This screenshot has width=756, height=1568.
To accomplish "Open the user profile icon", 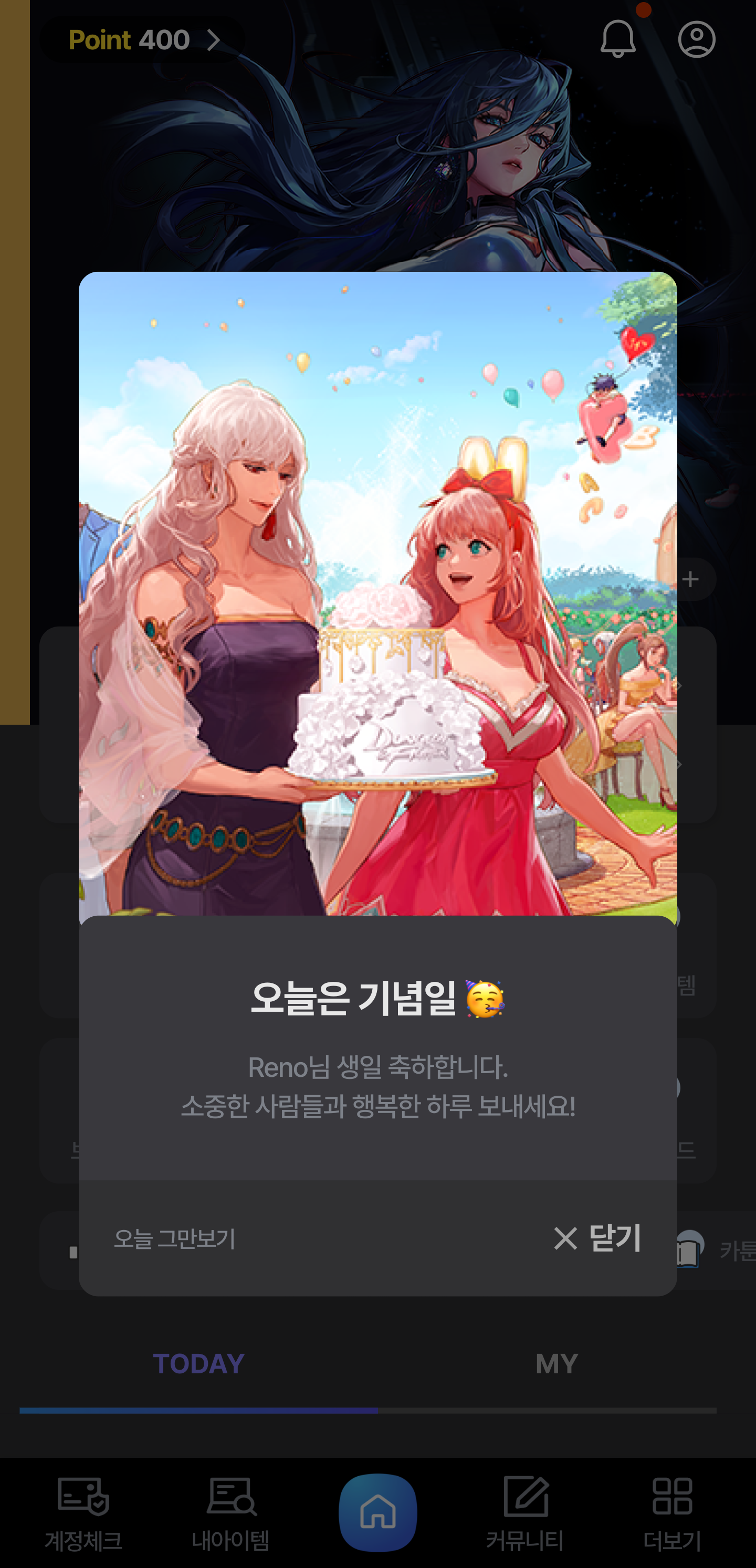I will point(696,39).
